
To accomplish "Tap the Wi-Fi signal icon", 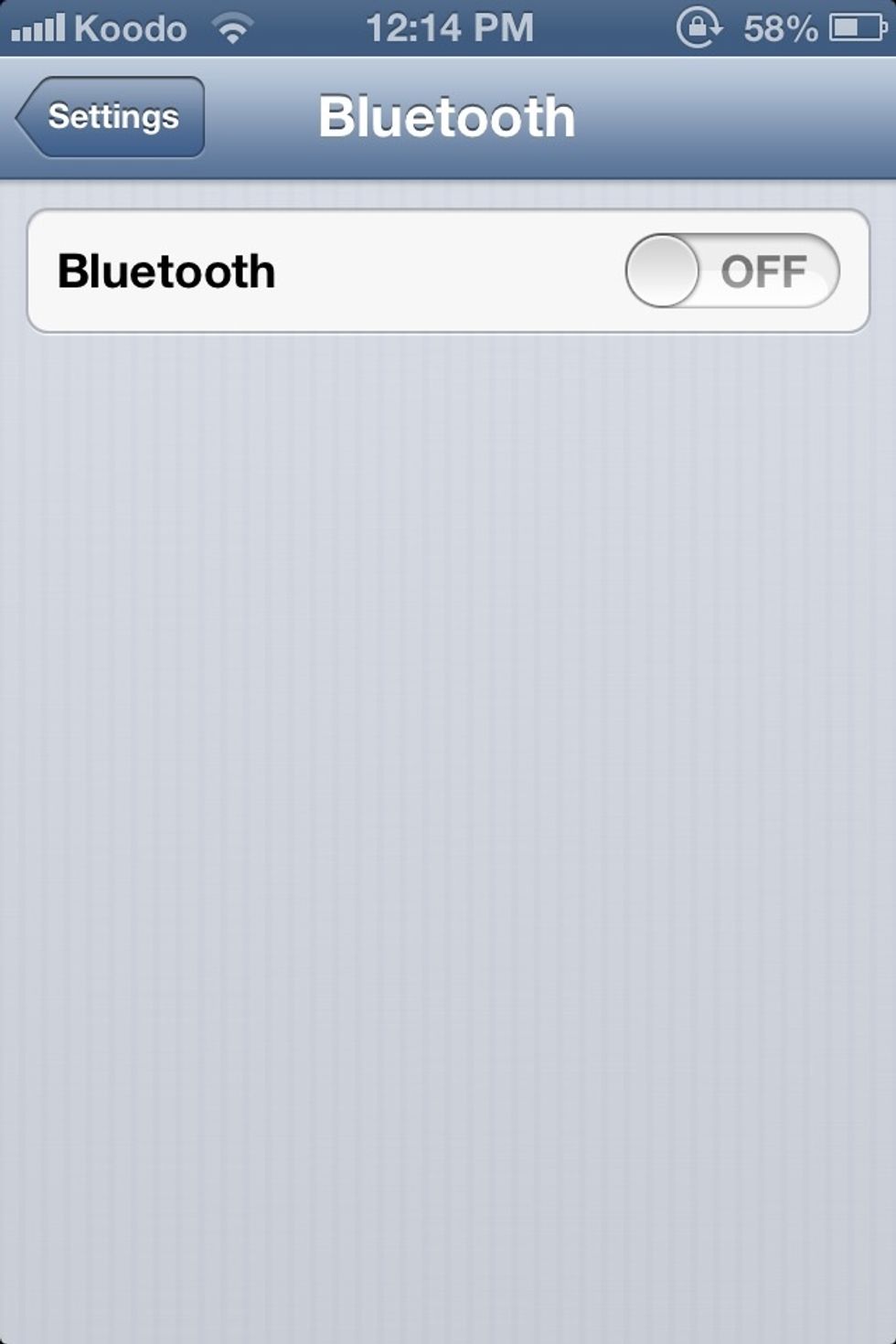I will [230, 28].
